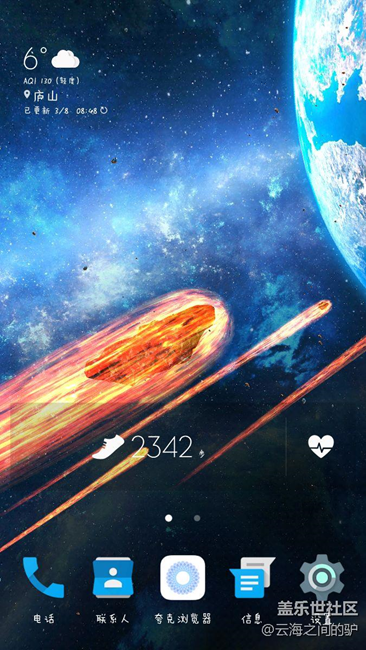Go to the second home page dot
366x650 pixels.
(x=197, y=518)
